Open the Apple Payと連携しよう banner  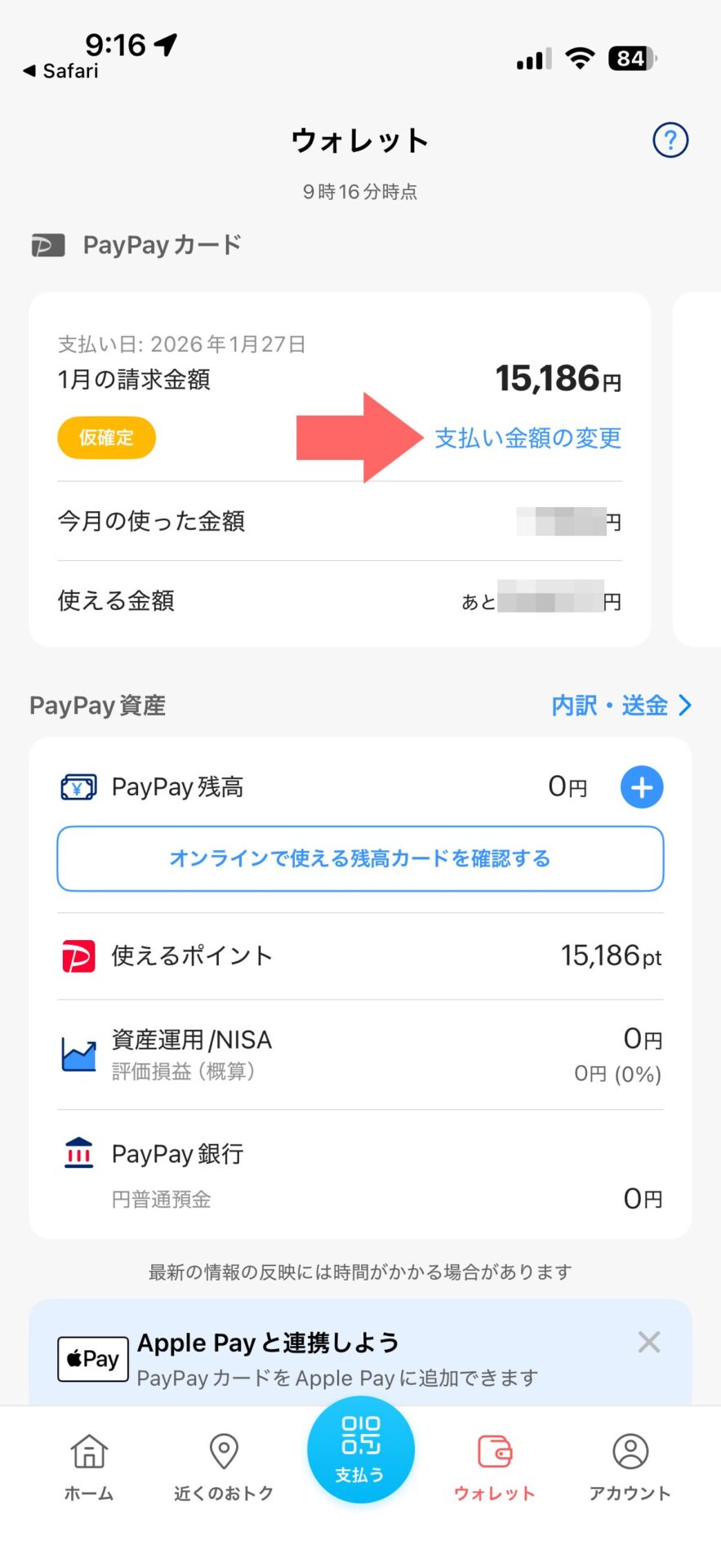(x=343, y=1360)
